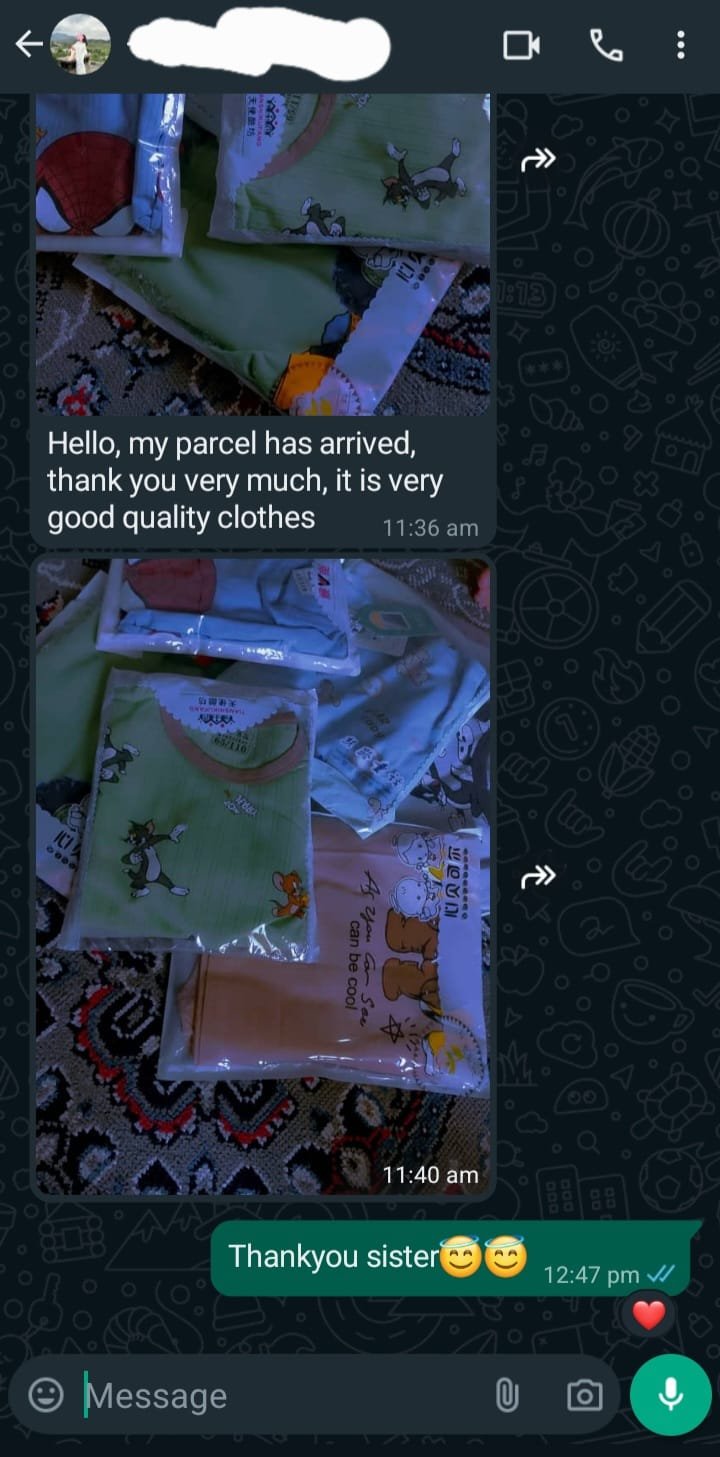Open the emoji picker
Screen dimensions: 720x1457
(x=46, y=1395)
